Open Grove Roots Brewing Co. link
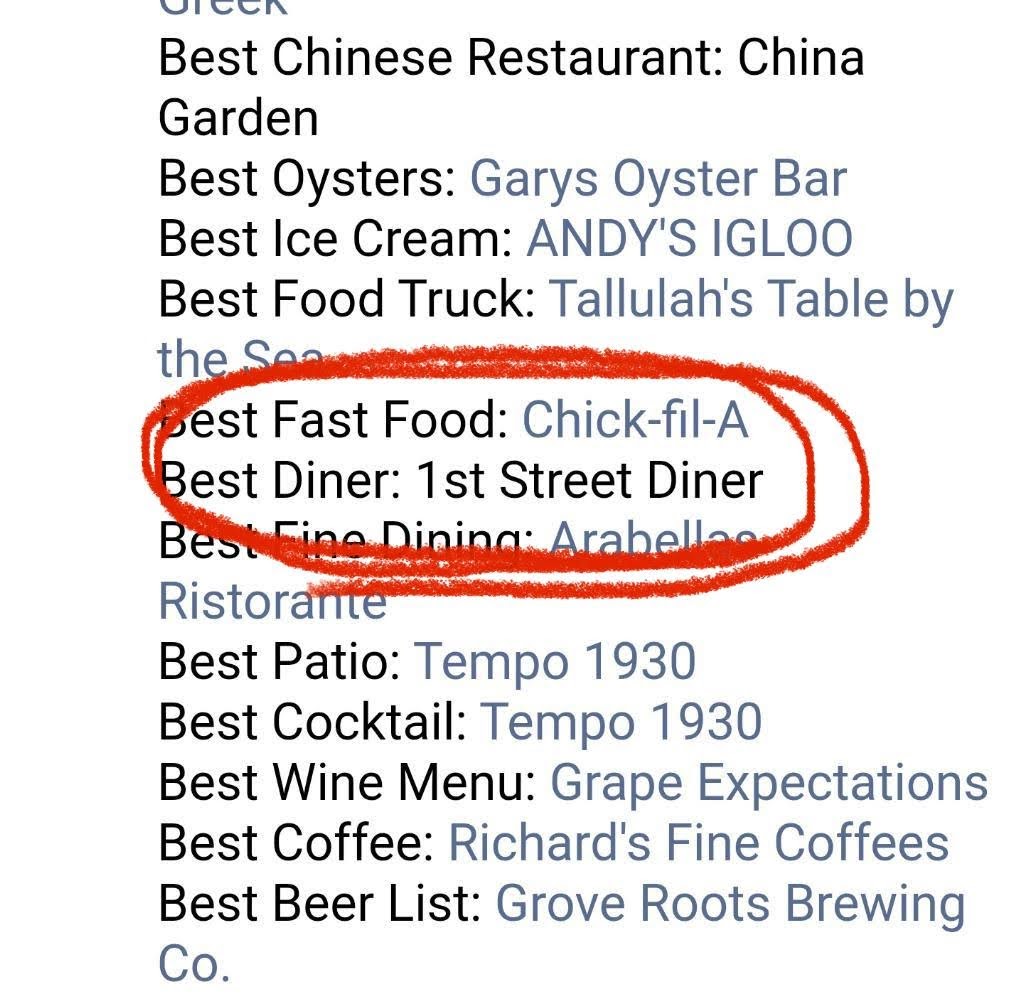This screenshot has height=997, width=1024. (730, 904)
